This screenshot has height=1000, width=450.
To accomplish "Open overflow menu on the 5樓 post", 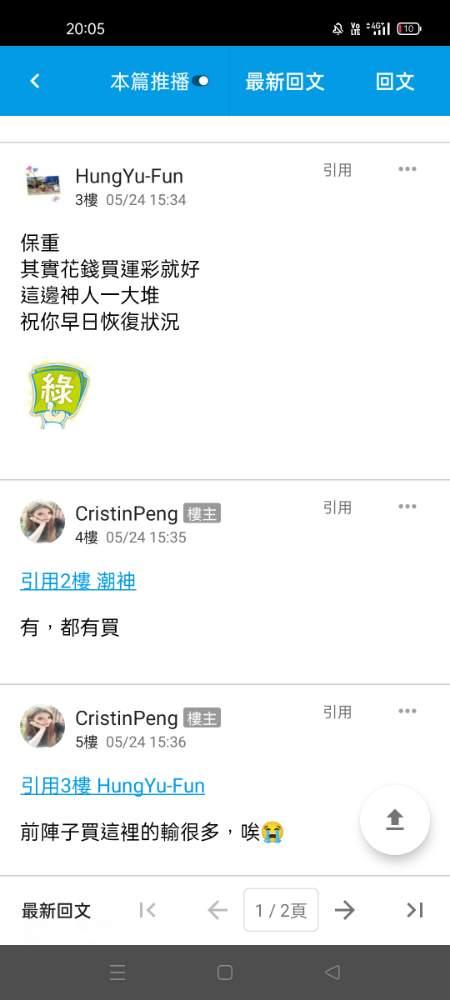I will pos(407,711).
